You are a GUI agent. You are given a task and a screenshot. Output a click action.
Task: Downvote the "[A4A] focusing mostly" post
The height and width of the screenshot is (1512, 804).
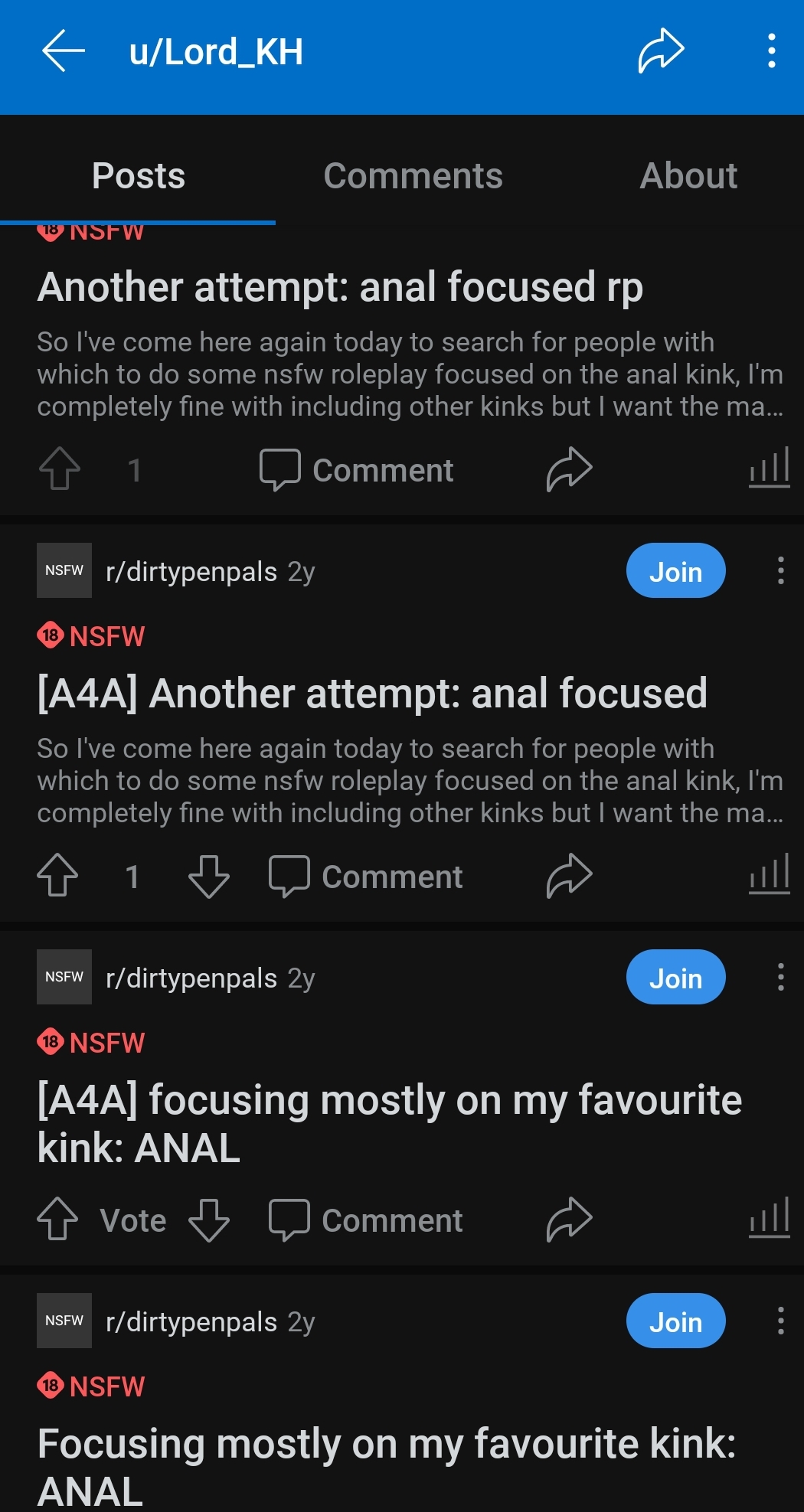click(208, 1220)
